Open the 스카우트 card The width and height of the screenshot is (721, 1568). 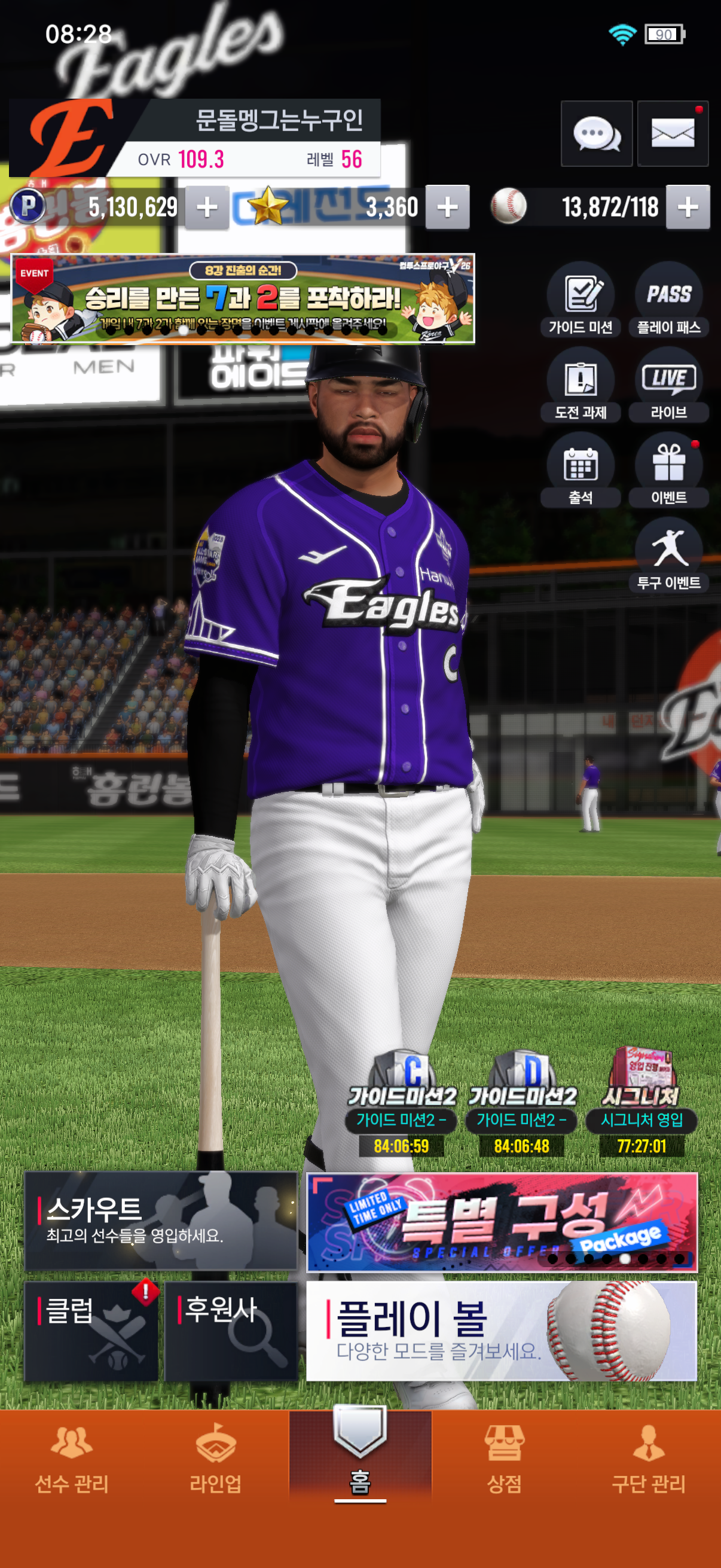161,1221
